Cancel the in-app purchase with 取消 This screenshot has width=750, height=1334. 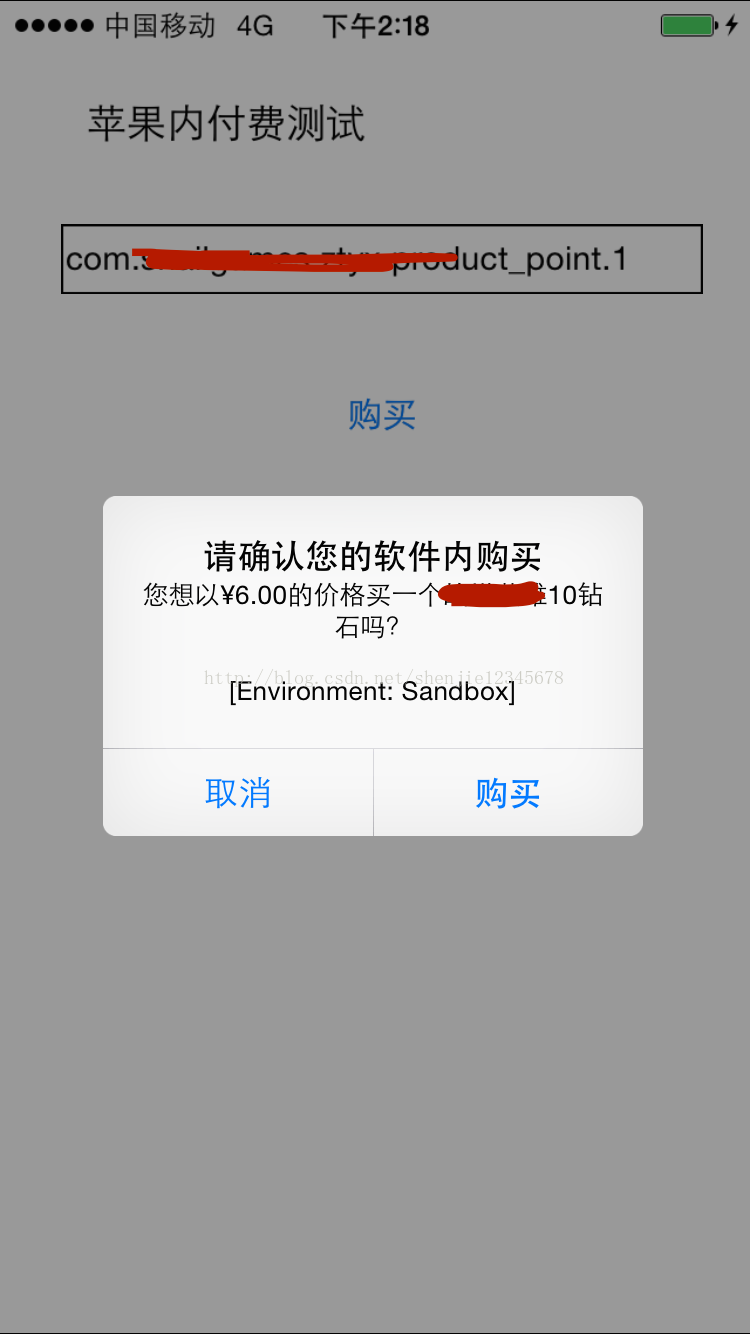[x=238, y=793]
